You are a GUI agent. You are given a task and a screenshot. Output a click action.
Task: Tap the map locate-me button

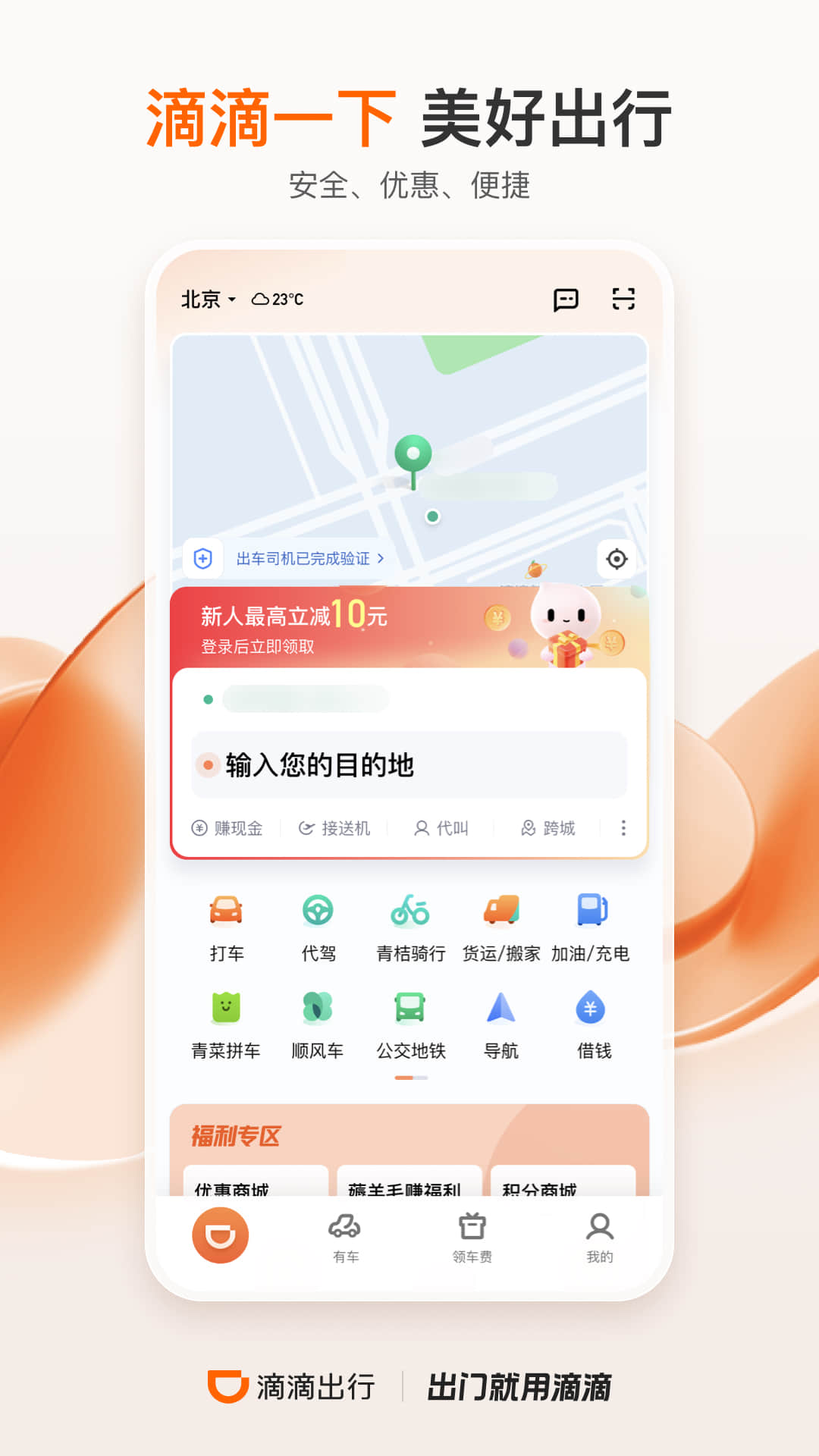(616, 559)
